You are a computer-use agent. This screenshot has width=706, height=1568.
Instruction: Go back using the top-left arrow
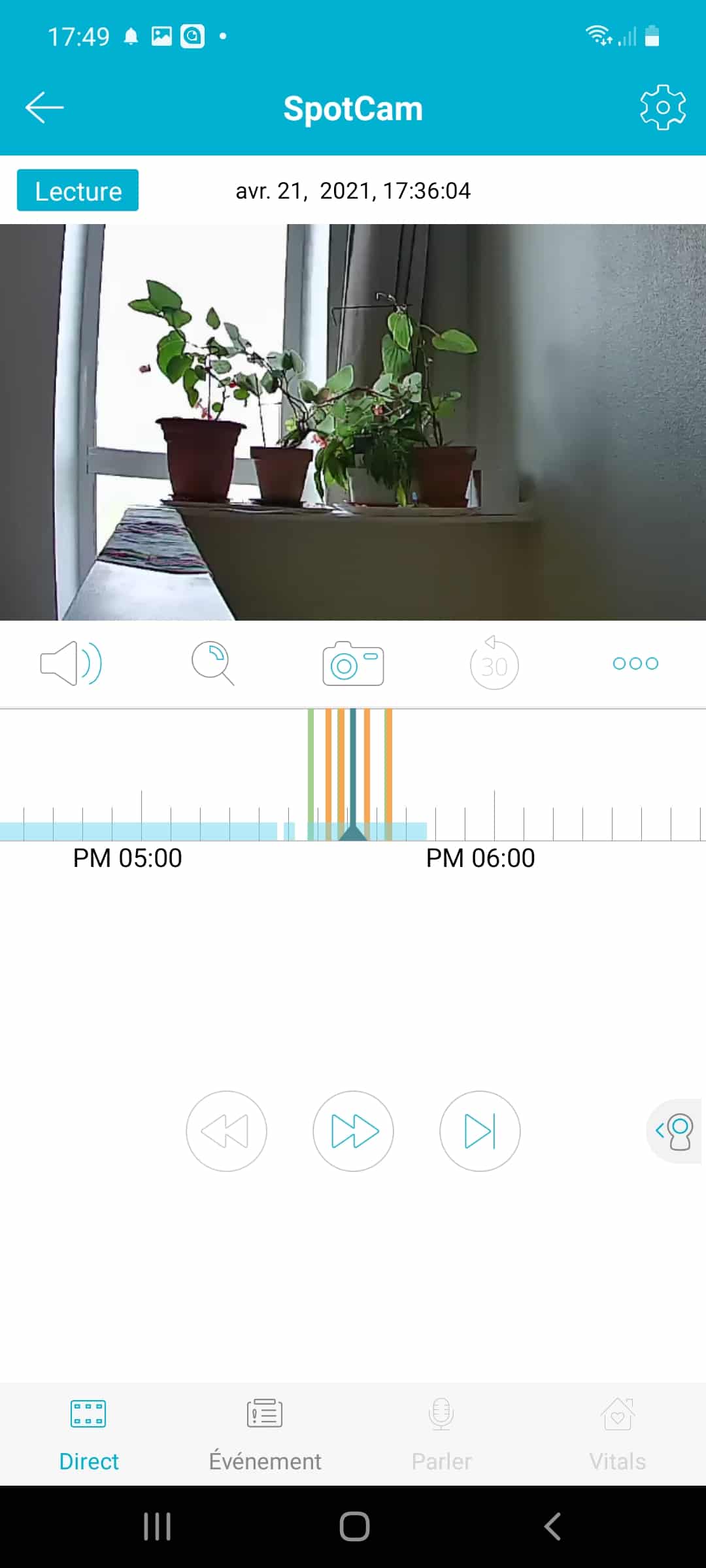click(44, 107)
